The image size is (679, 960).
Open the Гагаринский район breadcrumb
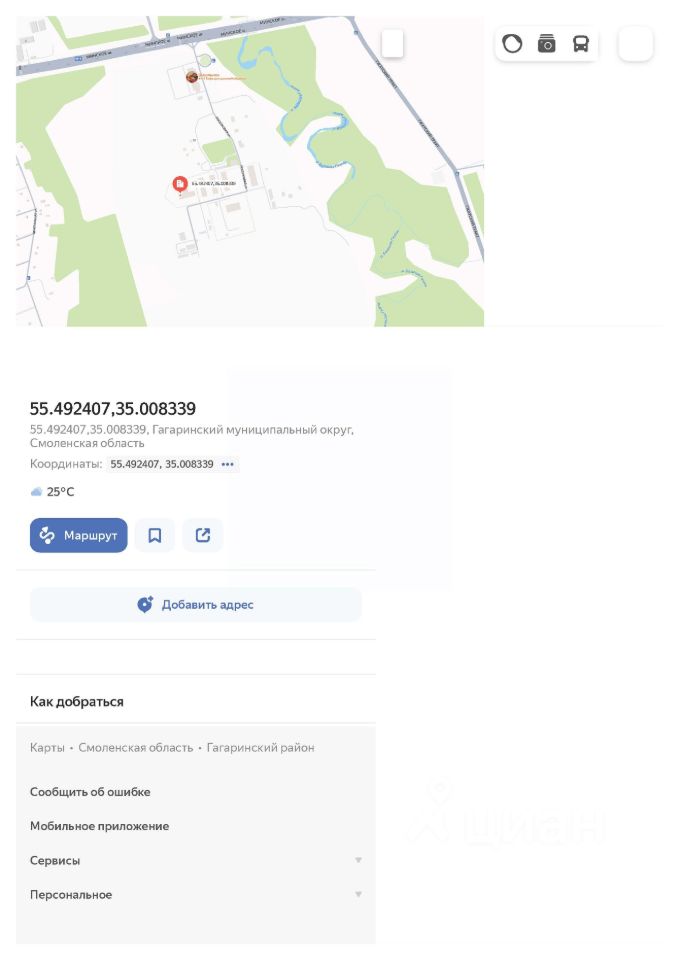[260, 748]
